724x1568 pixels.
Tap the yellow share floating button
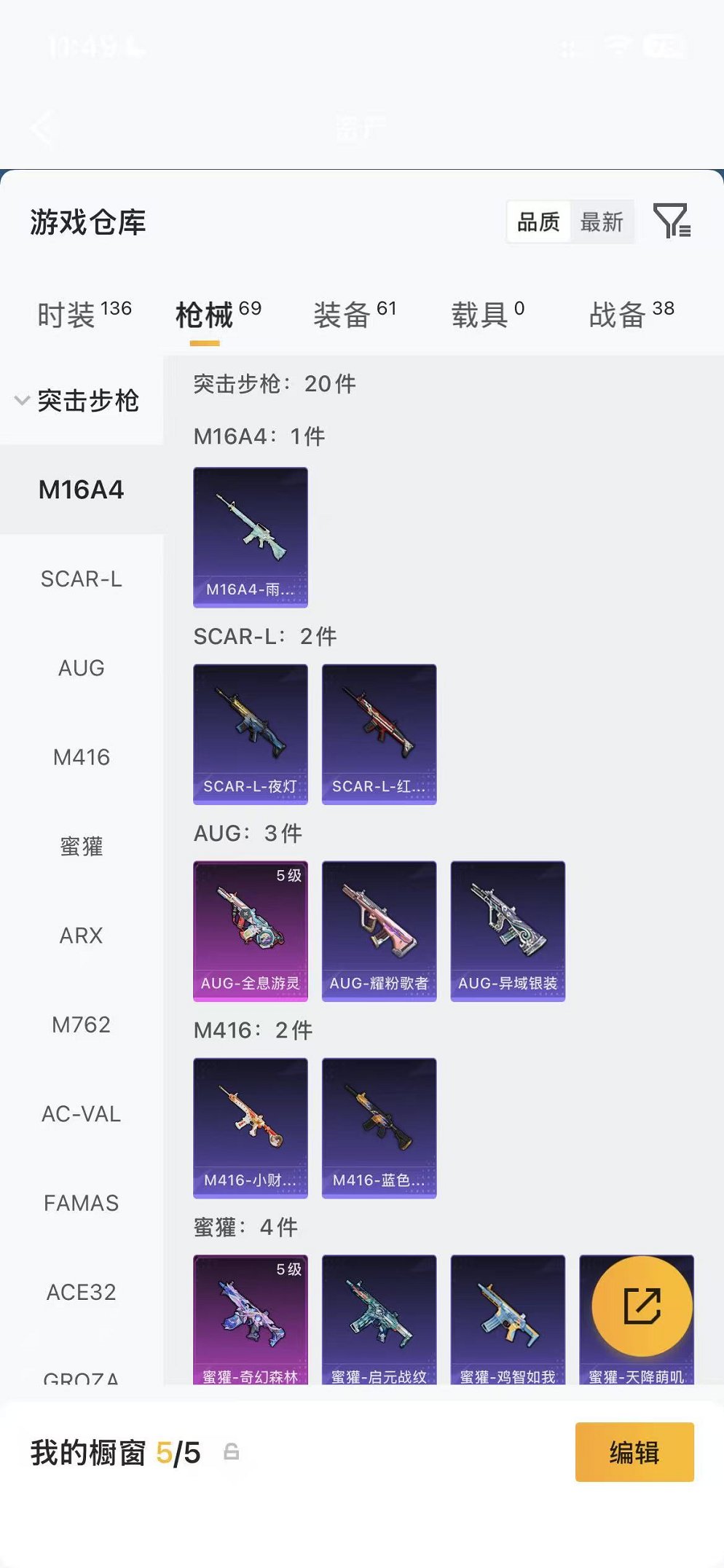tap(642, 1306)
